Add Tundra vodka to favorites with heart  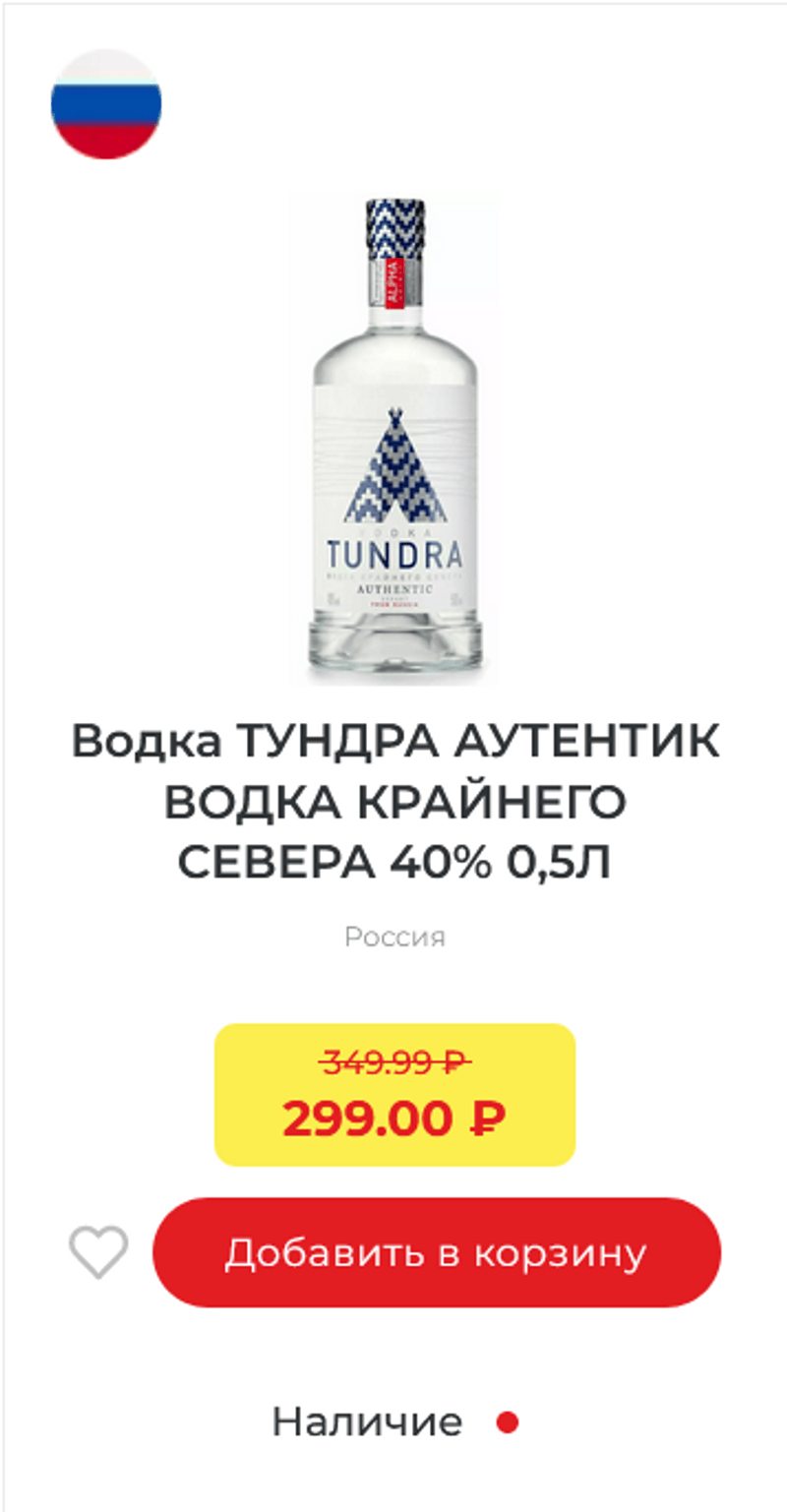pyautogui.click(x=98, y=1252)
